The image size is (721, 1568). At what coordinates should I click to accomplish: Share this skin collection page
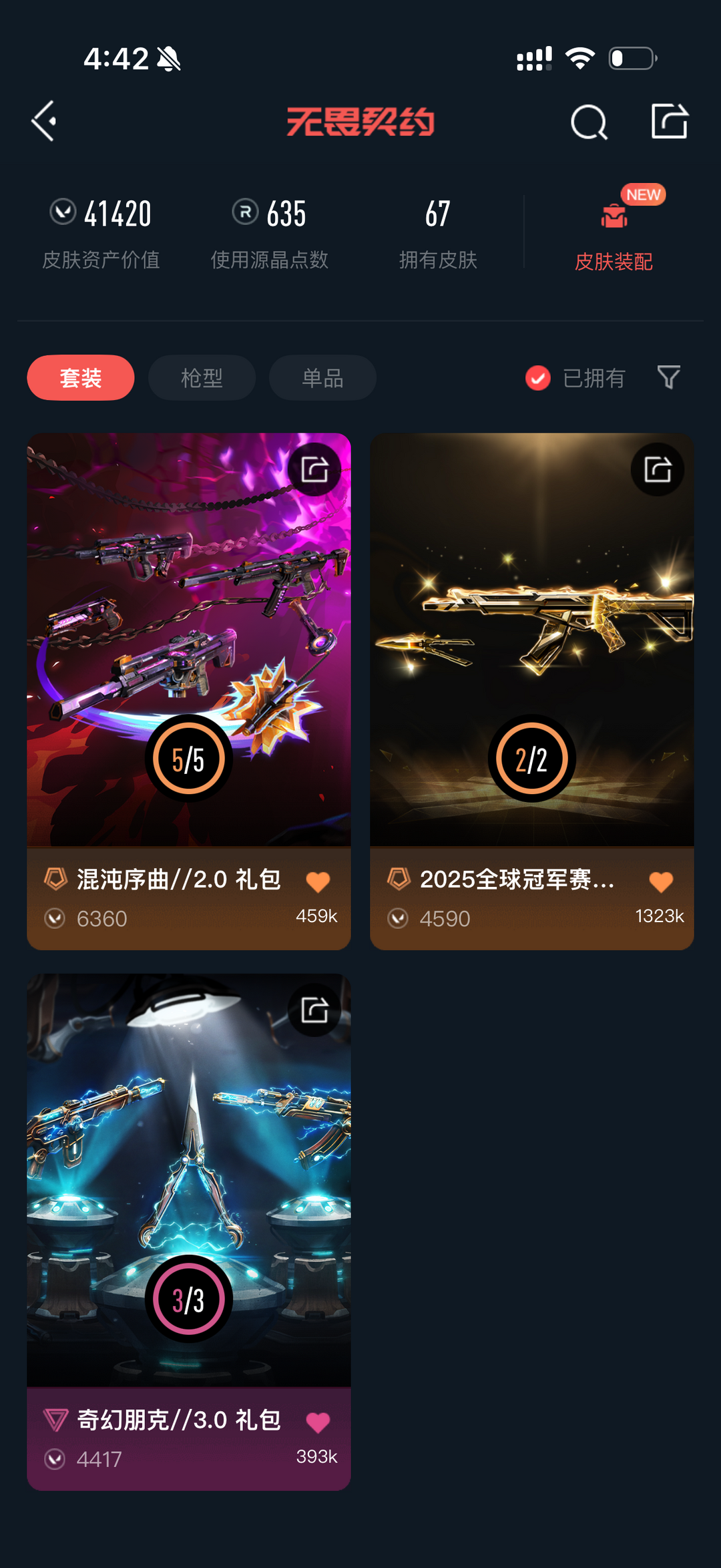669,122
